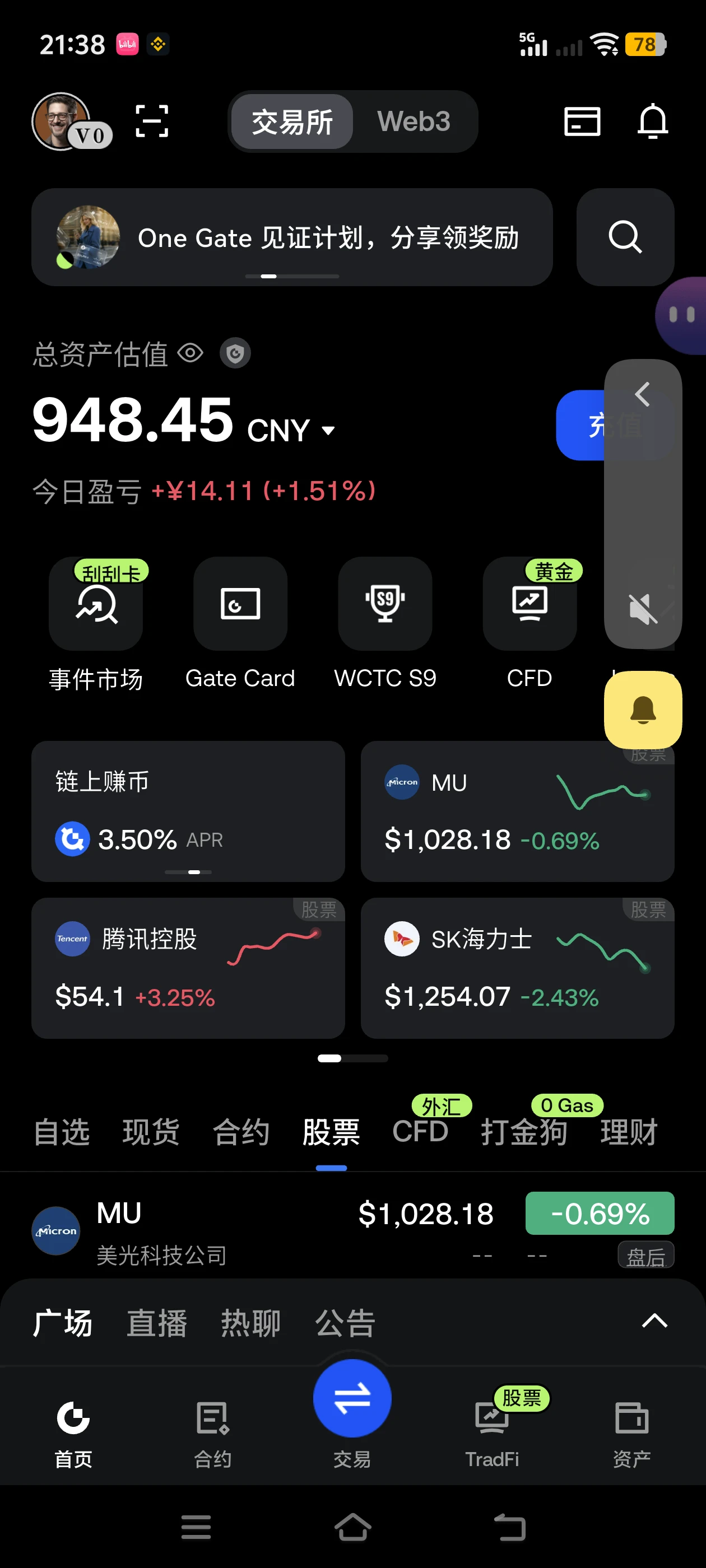
Task: Switch to the 理财 market tab
Action: [629, 1132]
